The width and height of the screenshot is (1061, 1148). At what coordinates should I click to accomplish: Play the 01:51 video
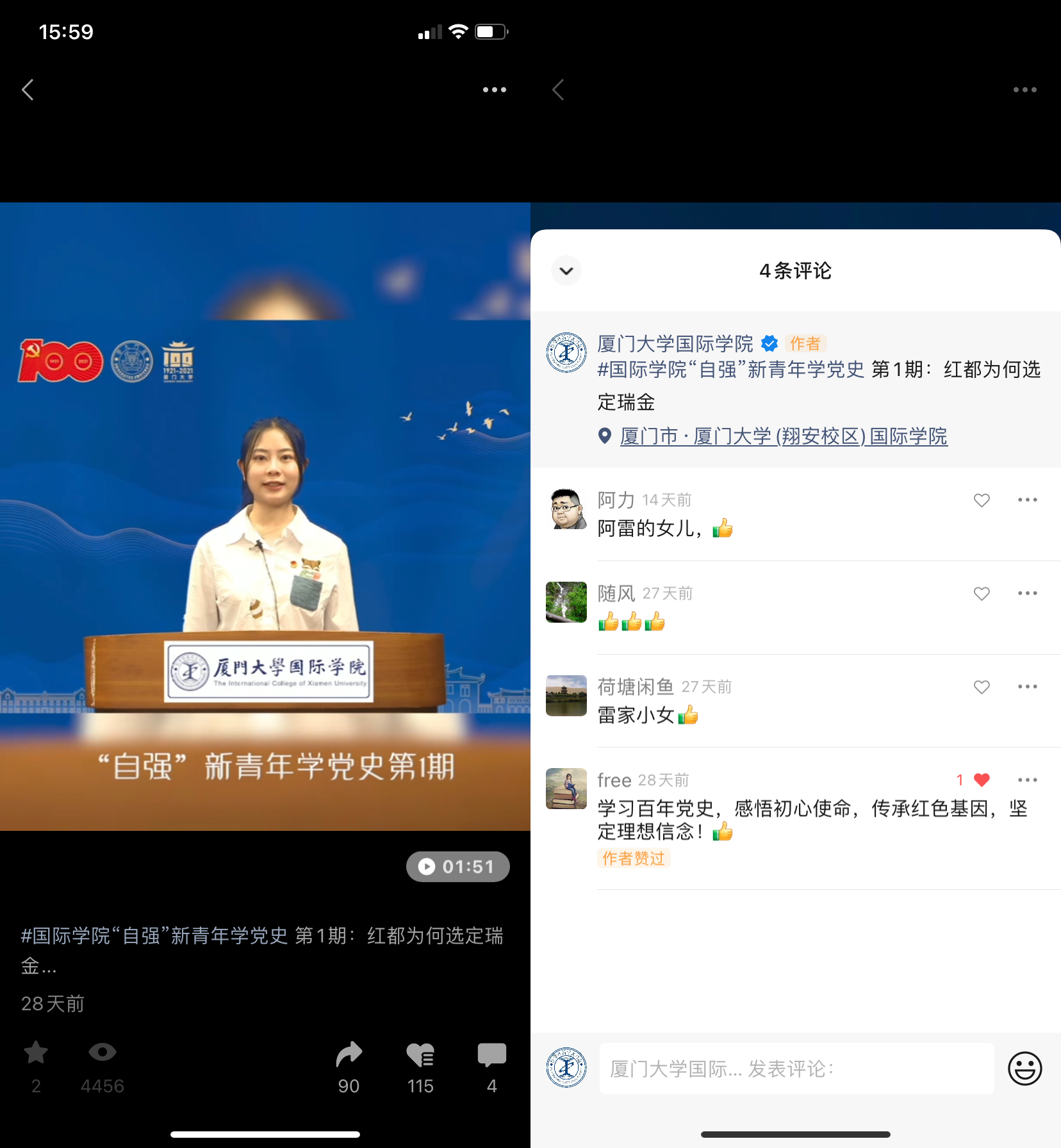[x=457, y=867]
